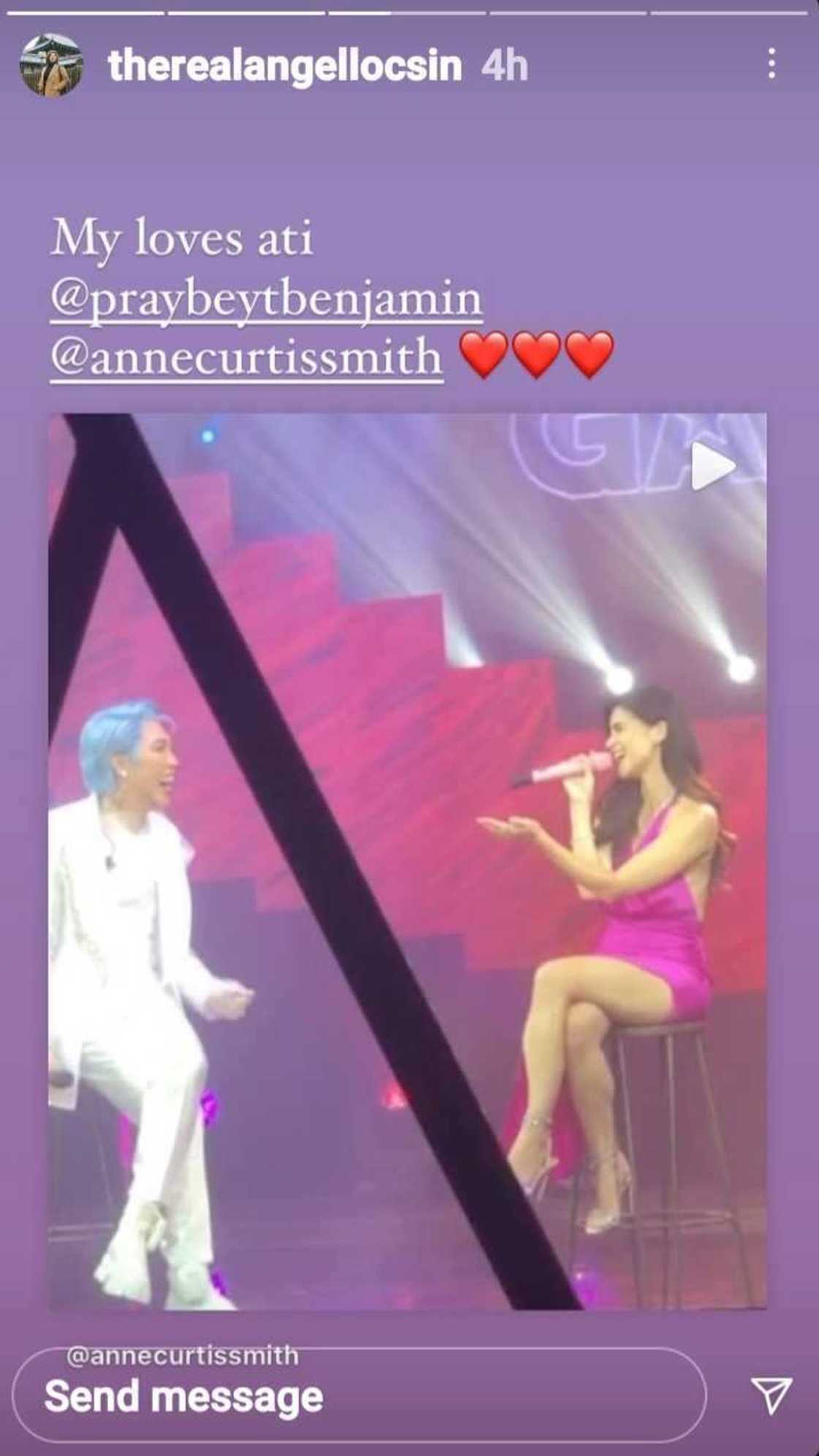
Task: Open the @annecurtissmith mention in caption
Action: click(x=246, y=358)
